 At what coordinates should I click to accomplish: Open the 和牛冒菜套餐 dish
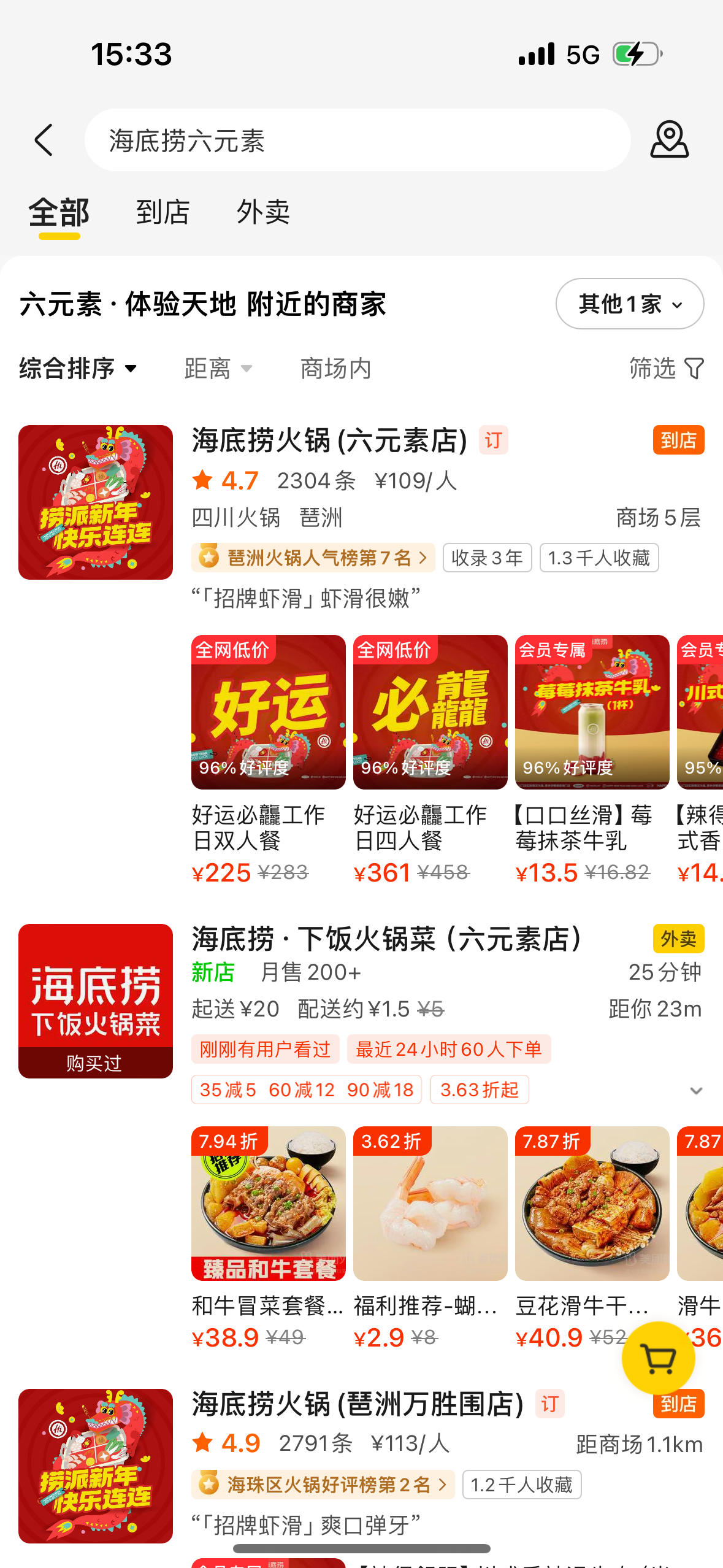(268, 1236)
